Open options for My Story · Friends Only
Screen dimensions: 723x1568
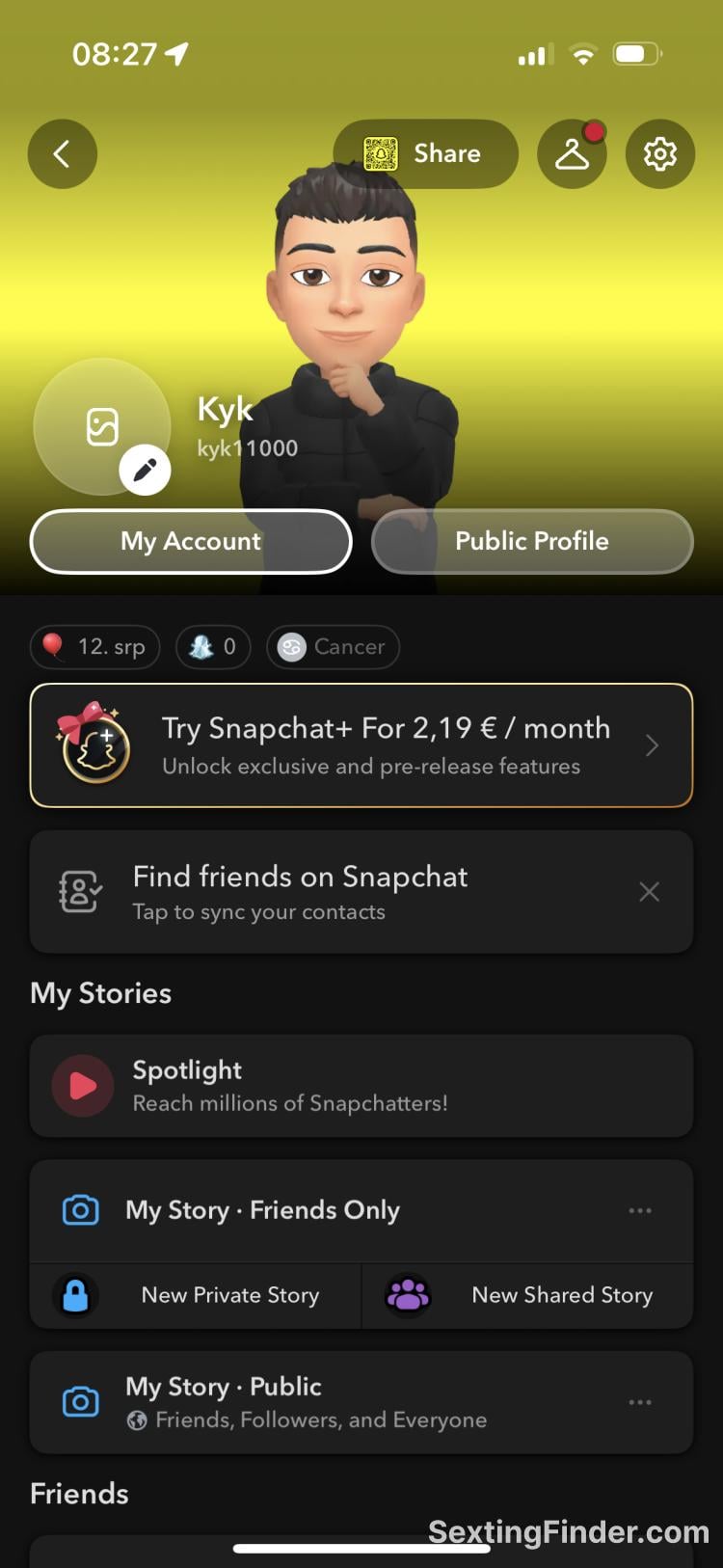[640, 1210]
